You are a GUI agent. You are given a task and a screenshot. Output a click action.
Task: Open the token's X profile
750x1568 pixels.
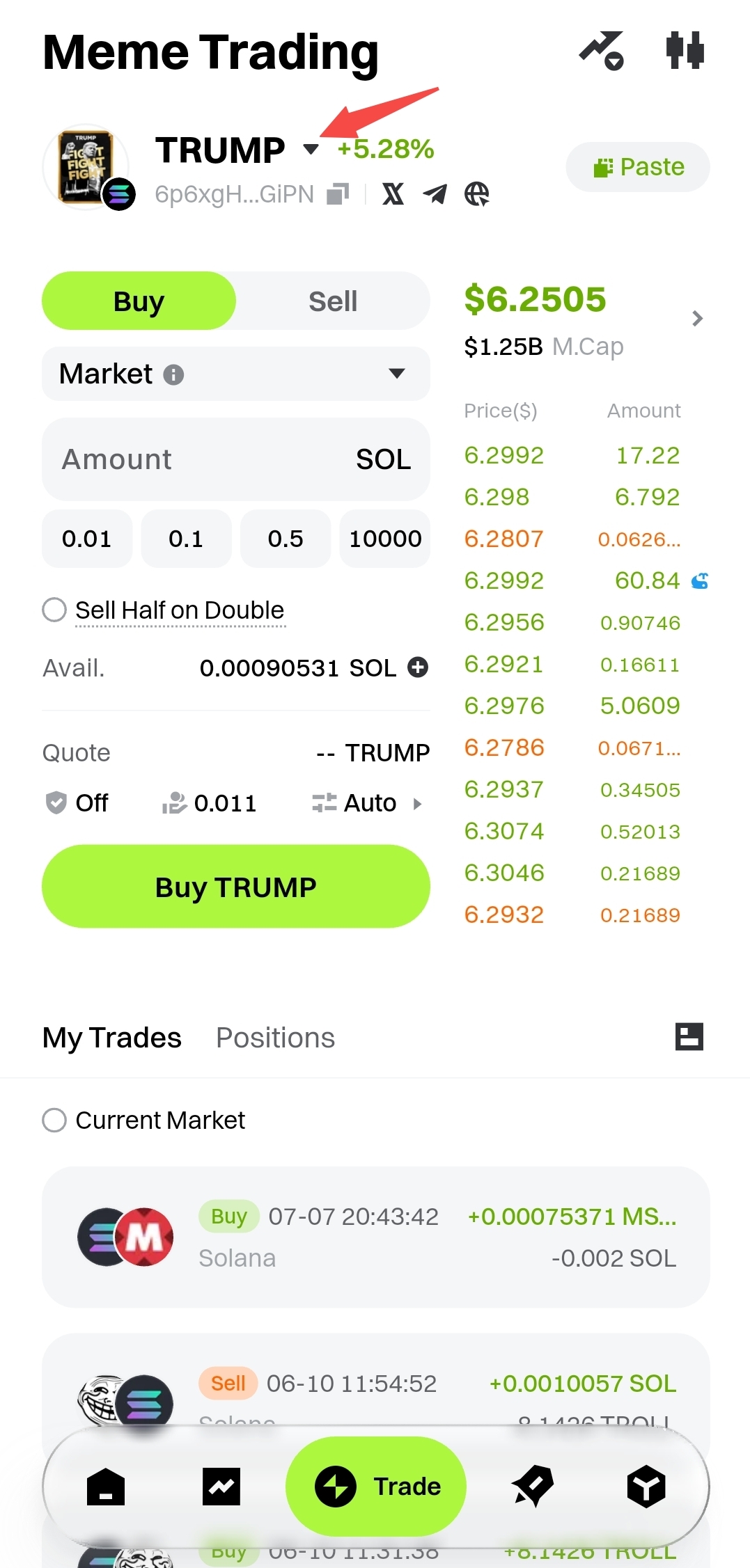coord(393,194)
